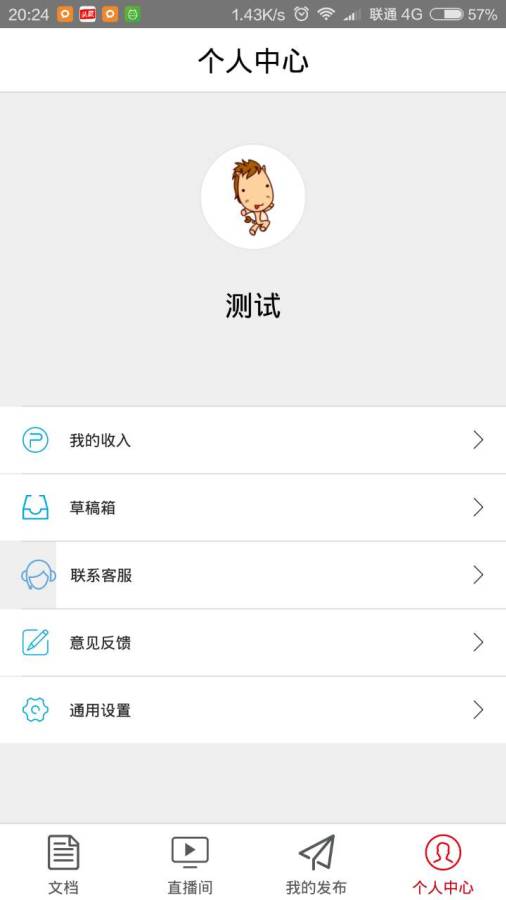Open 意见反馈 feedback row

[253, 642]
